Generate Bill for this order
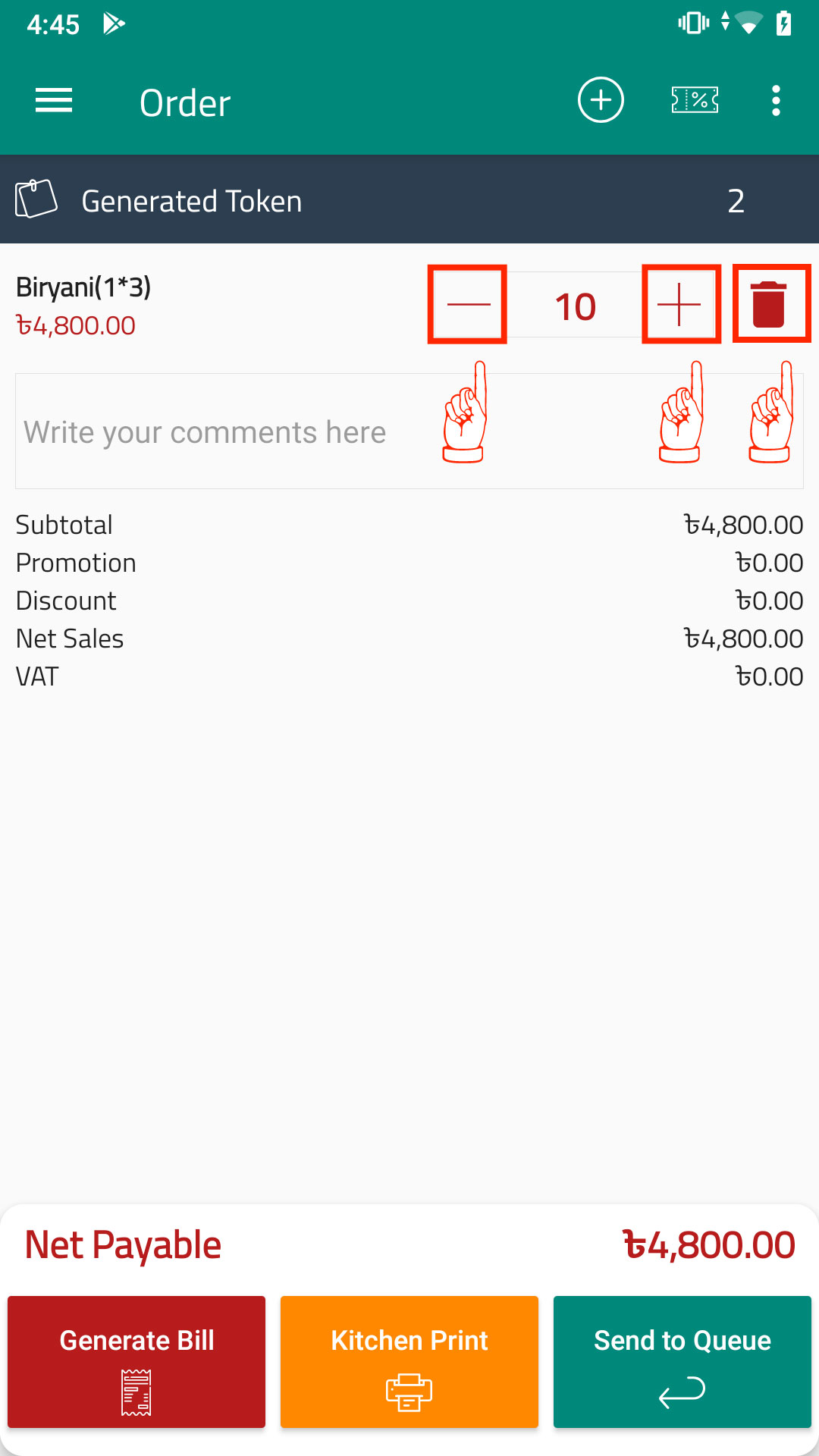The image size is (819, 1456). coord(136,1362)
